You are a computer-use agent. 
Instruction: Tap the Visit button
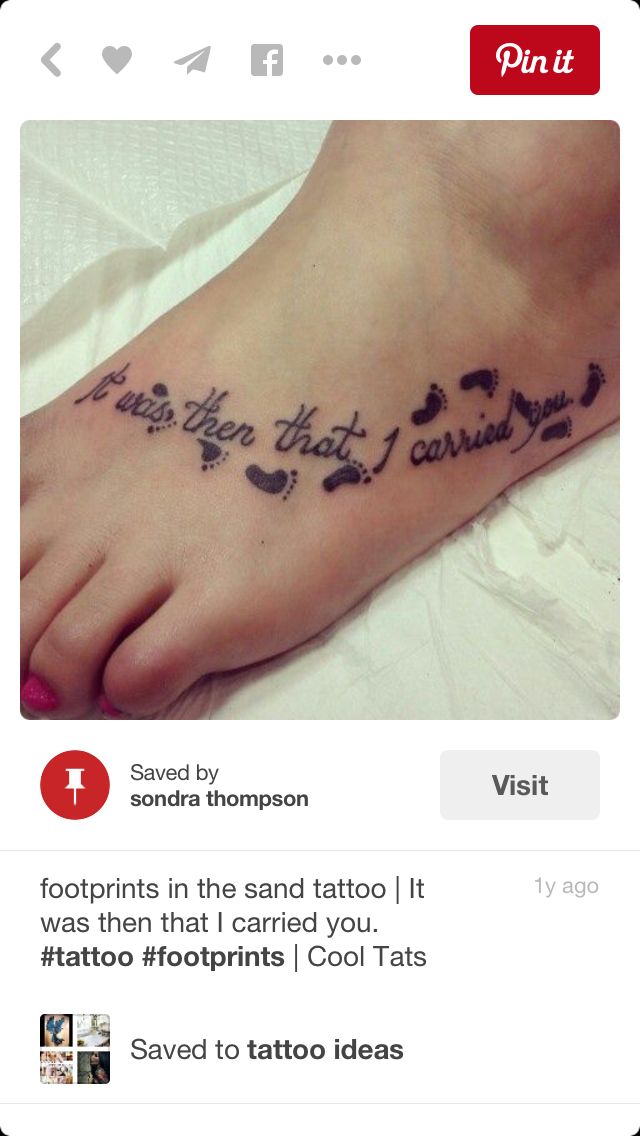519,785
